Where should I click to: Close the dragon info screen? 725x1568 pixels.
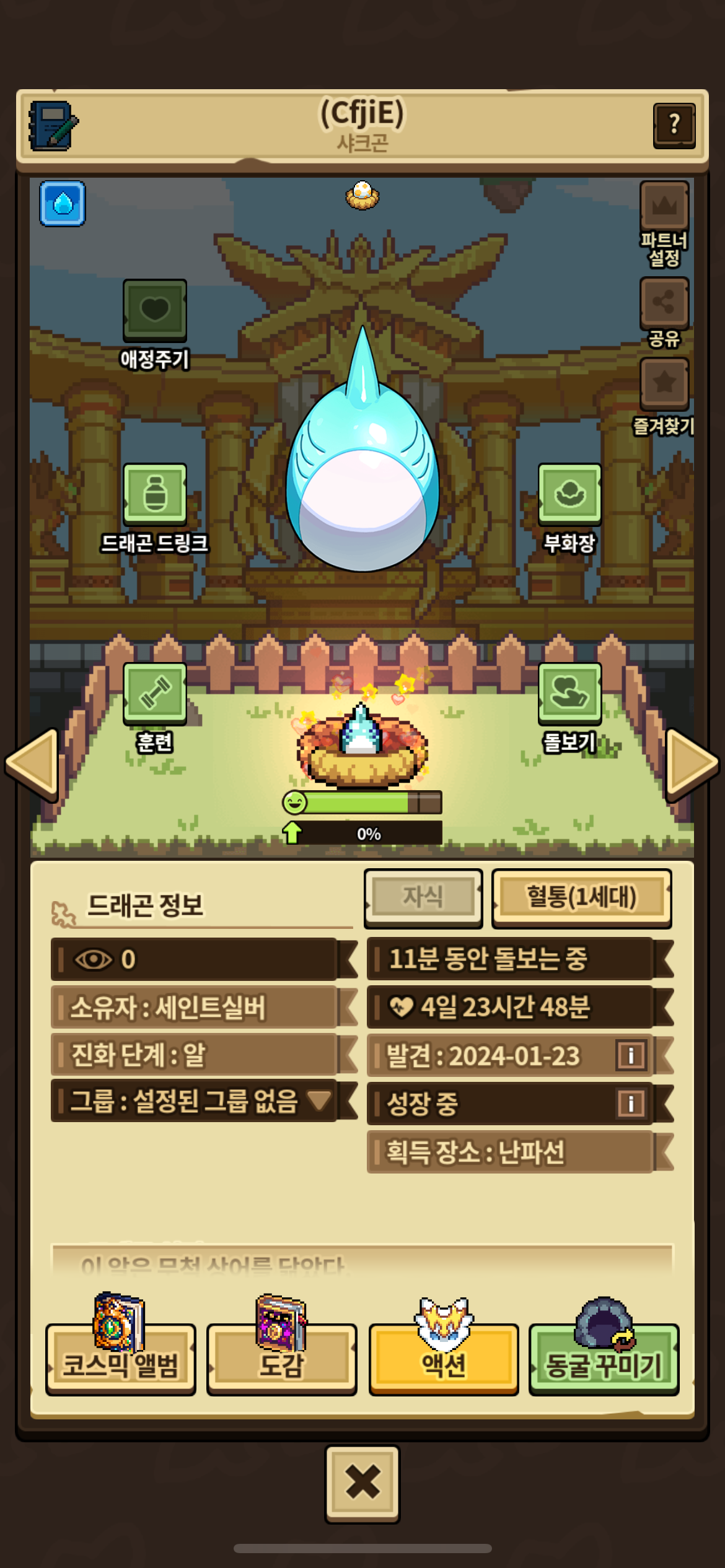click(x=362, y=1484)
